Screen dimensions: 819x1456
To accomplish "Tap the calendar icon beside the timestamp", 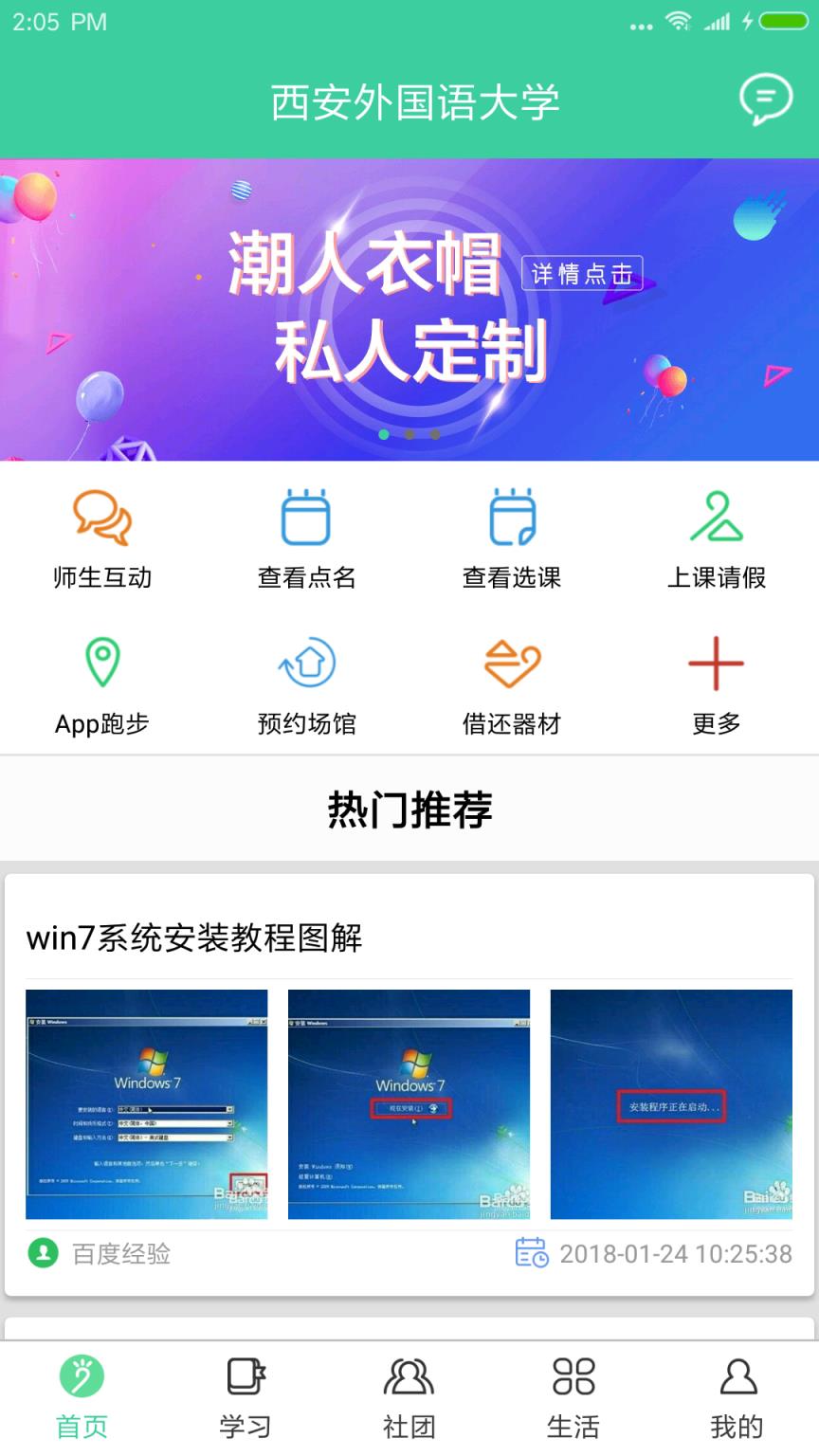I will click(x=534, y=1251).
